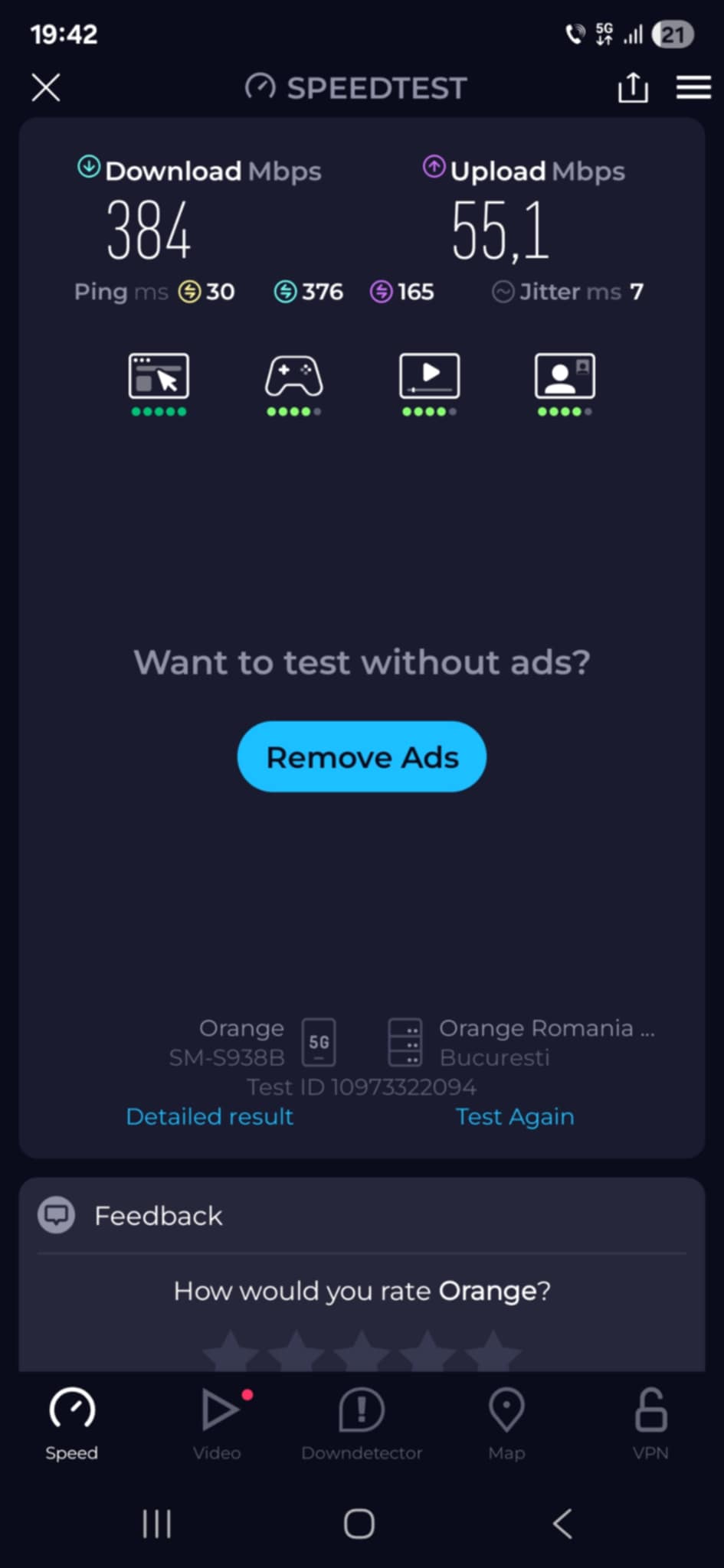Switch to the Video tab
Viewport: 724px width, 1568px height.
(218, 1423)
